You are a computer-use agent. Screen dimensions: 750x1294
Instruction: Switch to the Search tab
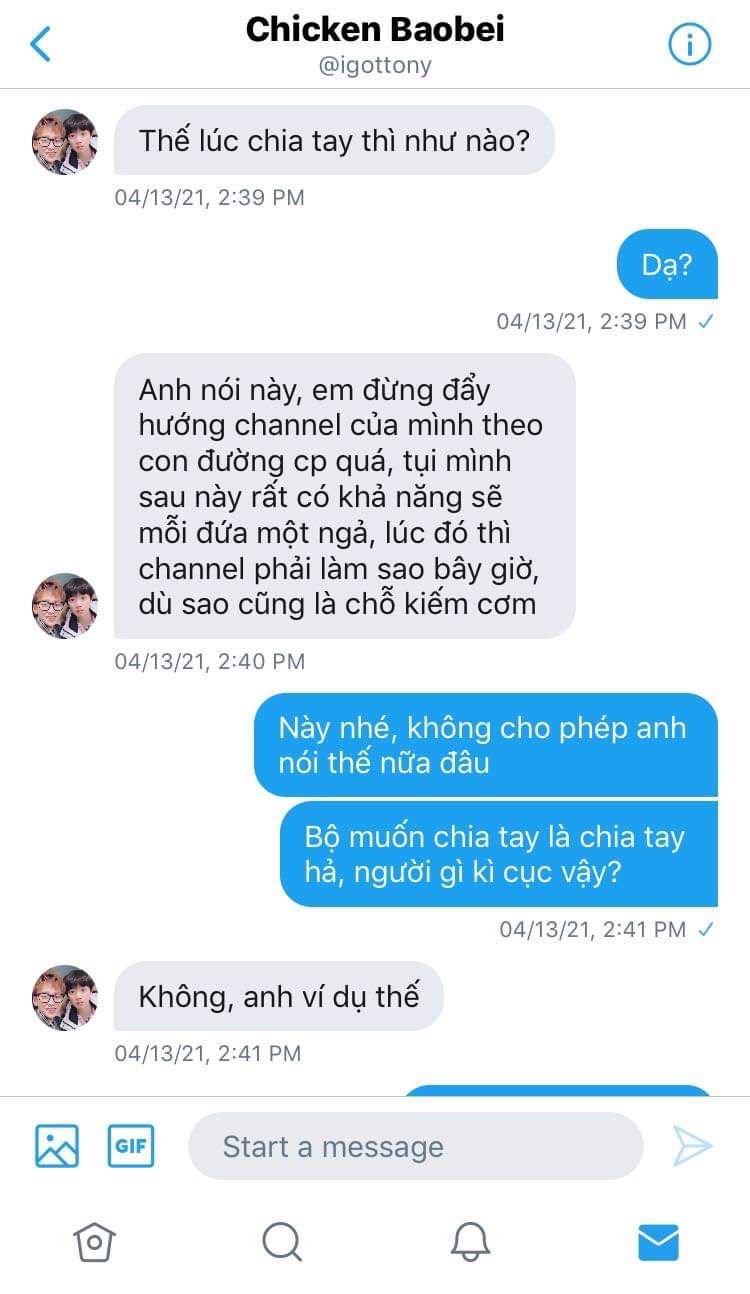click(282, 1242)
